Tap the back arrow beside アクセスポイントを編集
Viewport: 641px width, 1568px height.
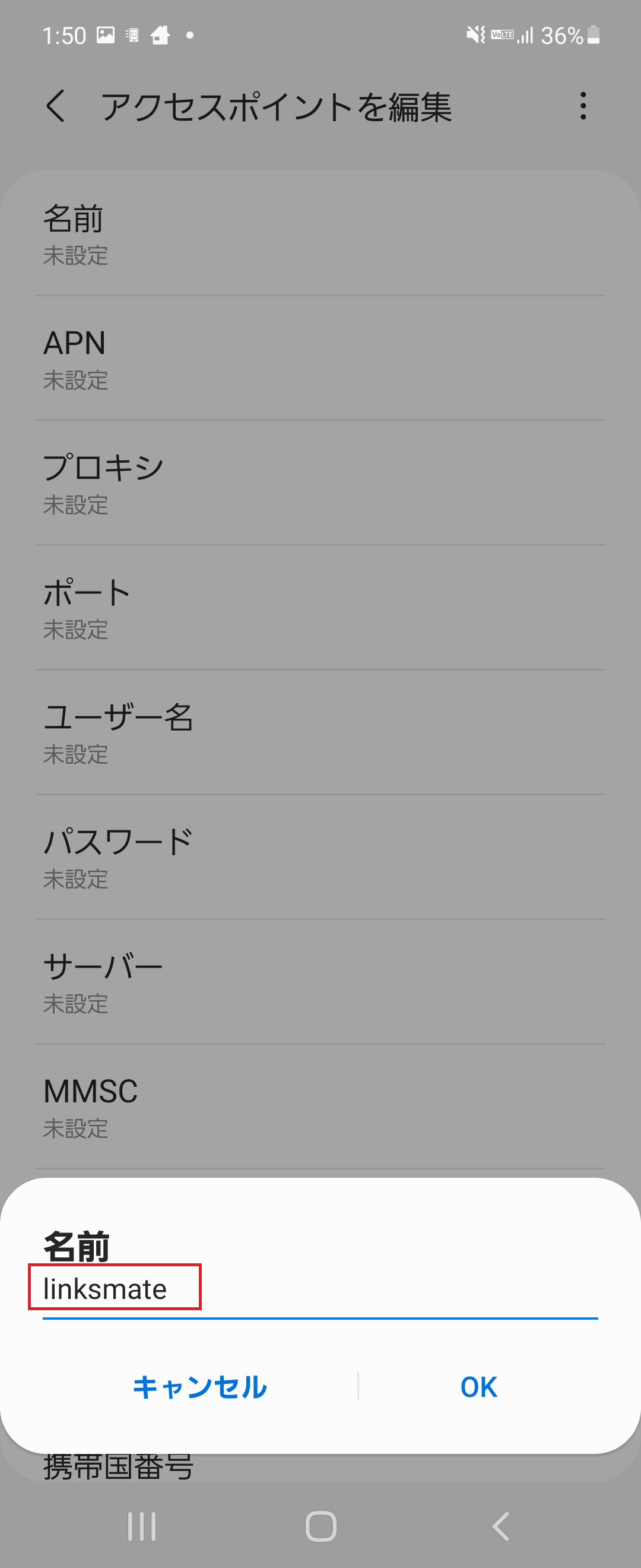click(56, 106)
